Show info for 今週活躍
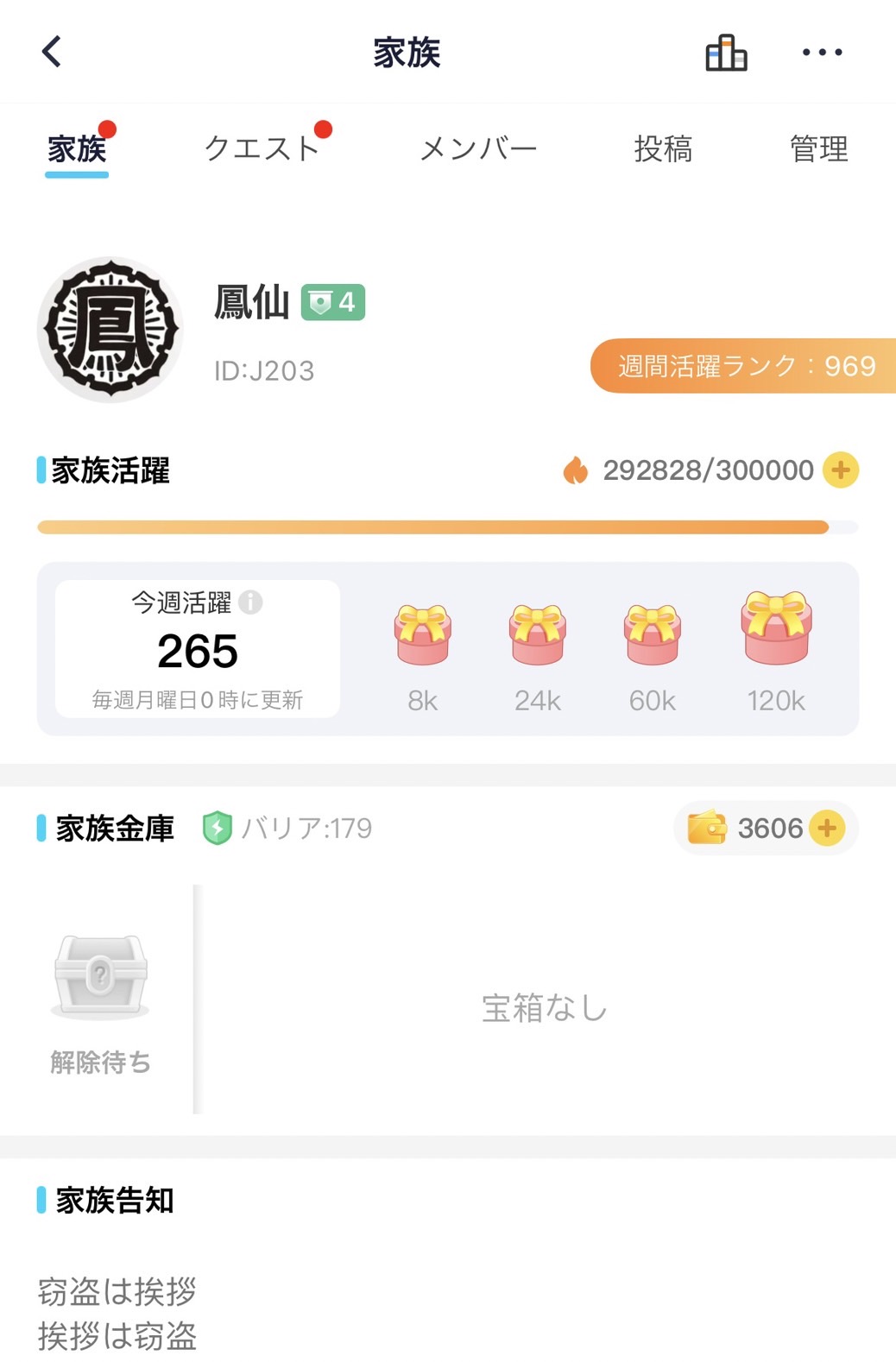Viewport: 896px width, 1362px height. click(250, 602)
